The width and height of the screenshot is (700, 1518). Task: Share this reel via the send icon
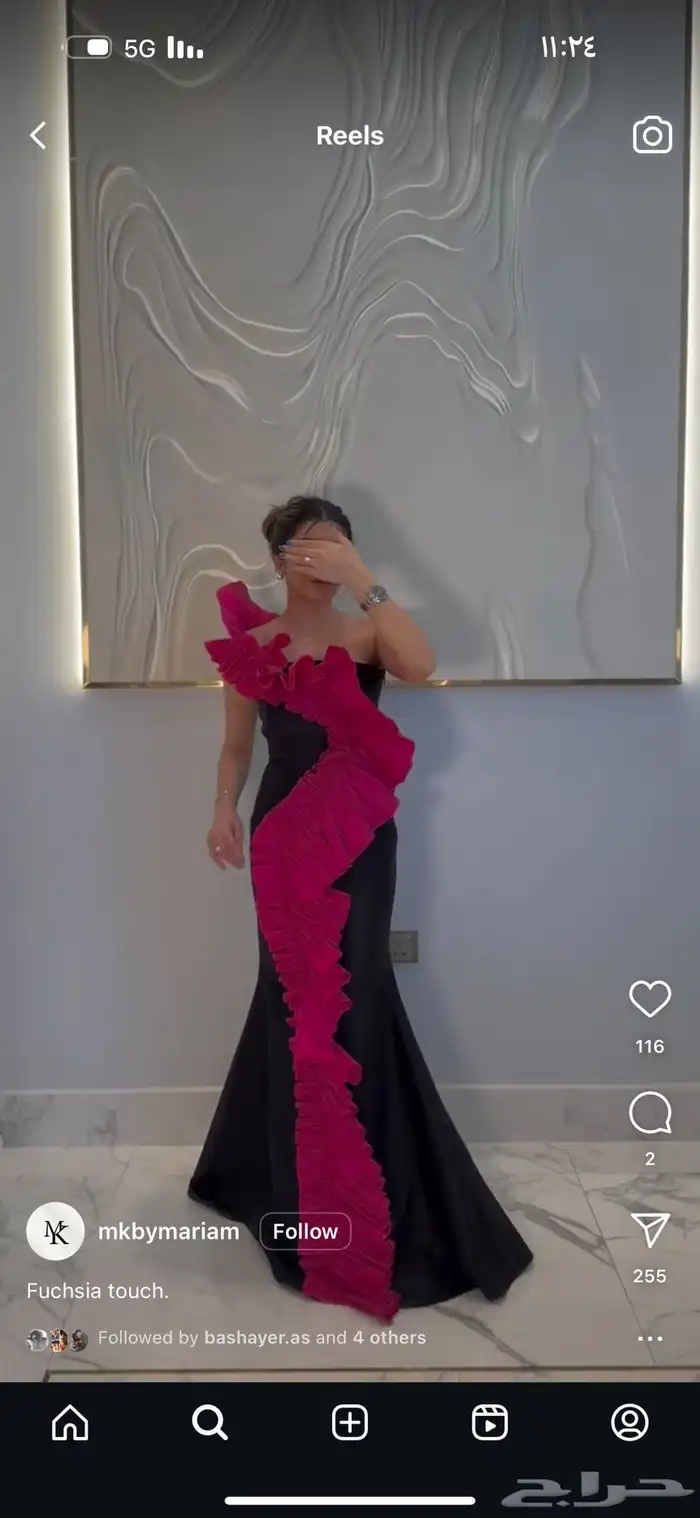click(x=649, y=1230)
